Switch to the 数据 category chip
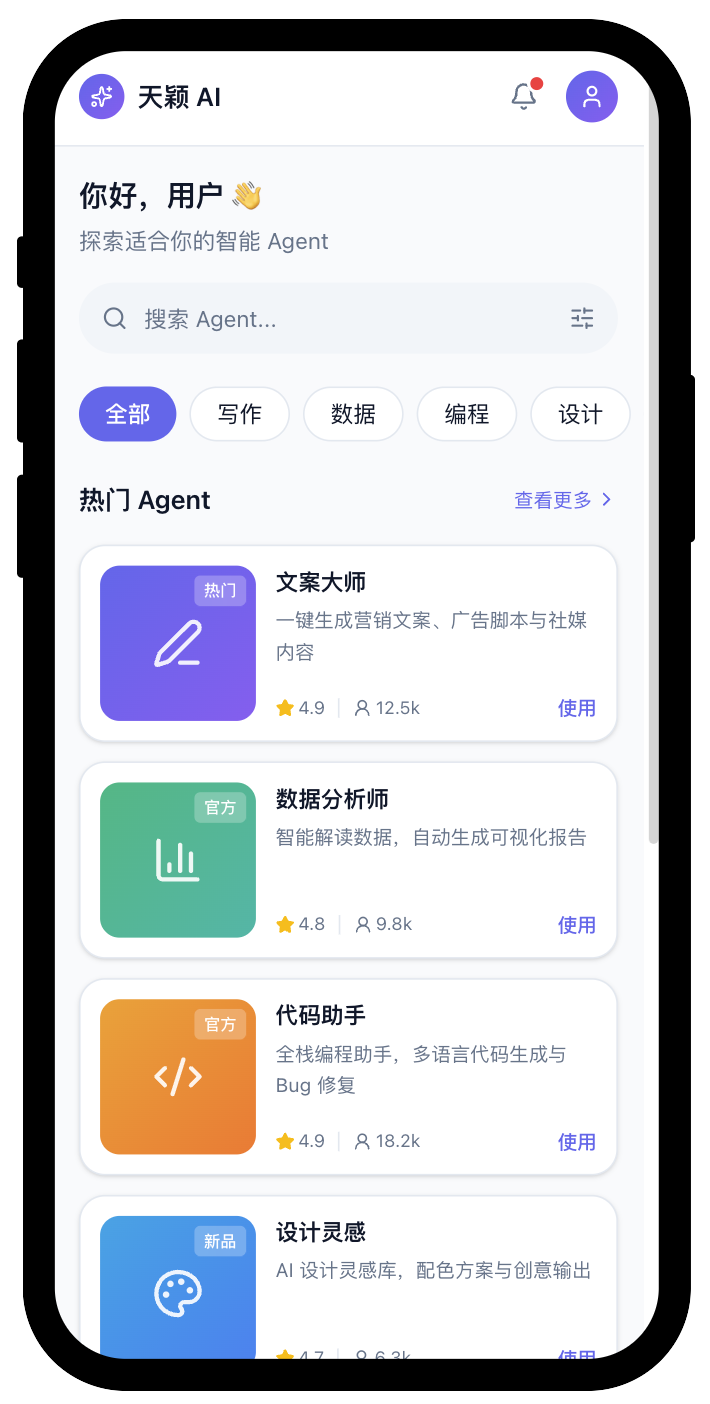 353,414
